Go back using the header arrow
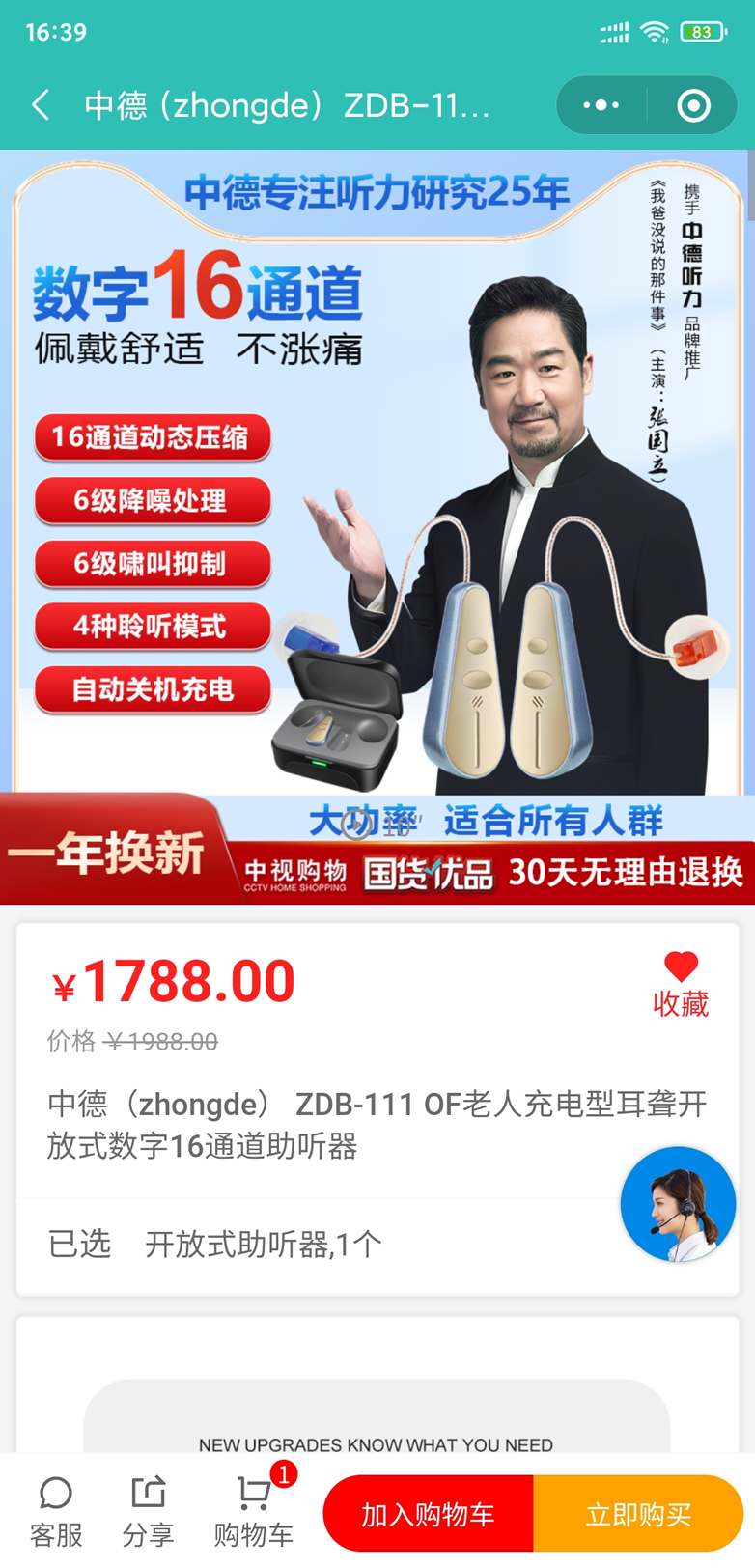This screenshot has width=755, height=1568. point(41,104)
